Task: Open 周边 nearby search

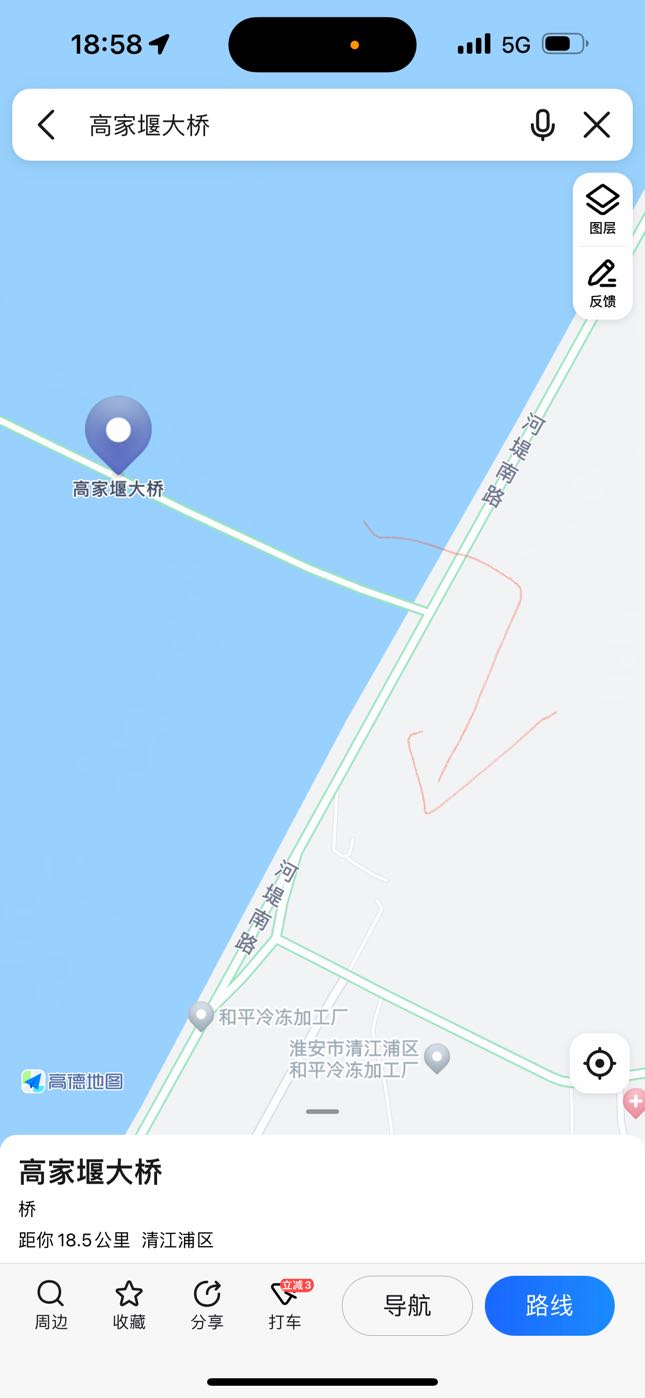Action: (51, 1305)
